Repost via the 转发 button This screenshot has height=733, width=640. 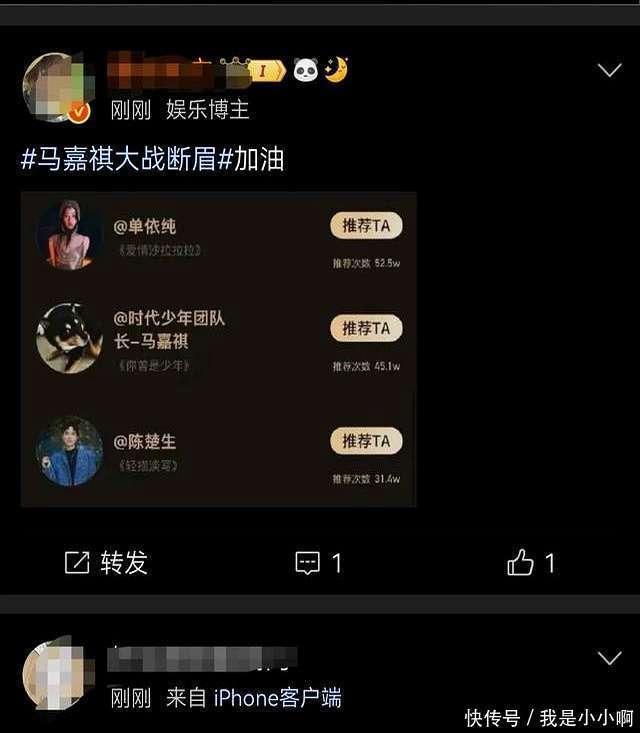pyautogui.click(x=106, y=563)
